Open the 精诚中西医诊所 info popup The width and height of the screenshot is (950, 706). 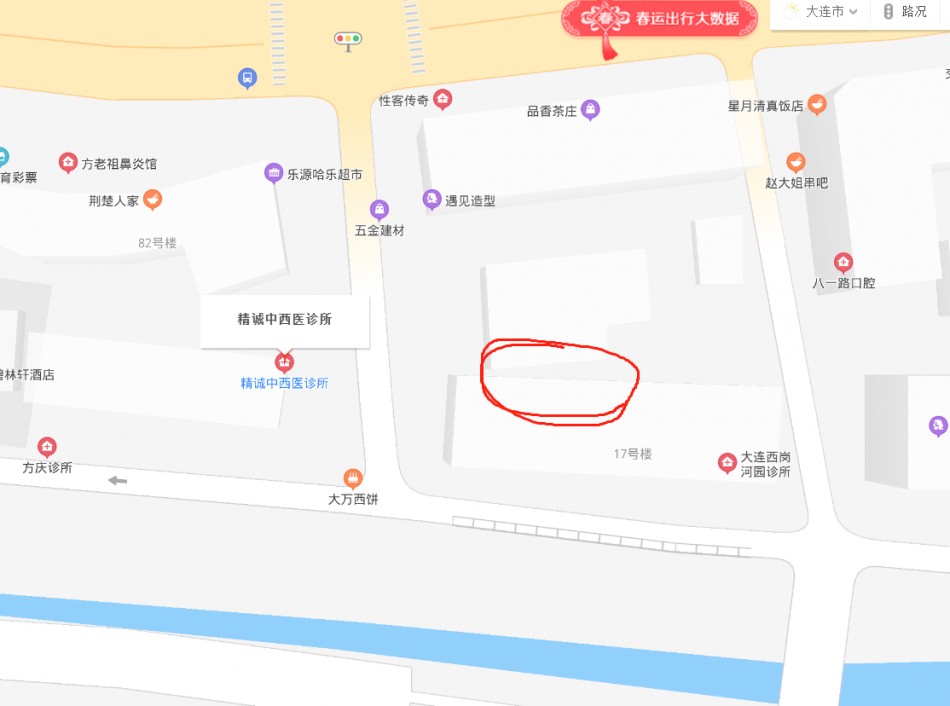coord(284,320)
